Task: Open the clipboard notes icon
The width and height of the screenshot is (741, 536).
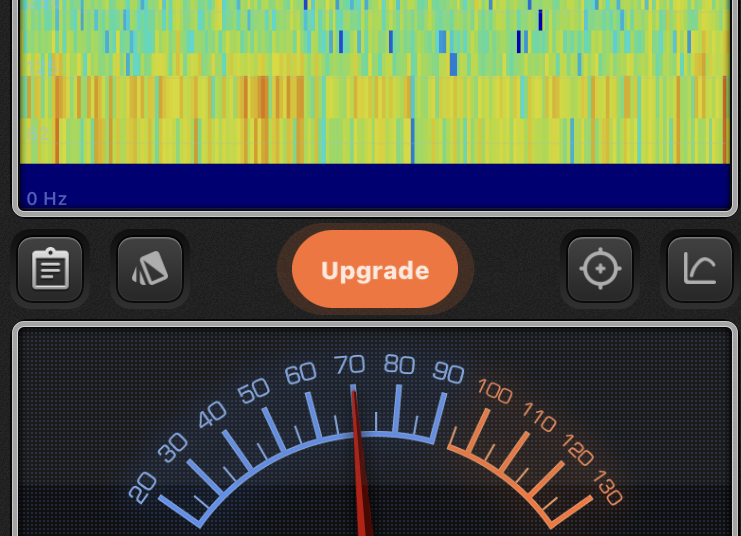Action: click(x=50, y=269)
